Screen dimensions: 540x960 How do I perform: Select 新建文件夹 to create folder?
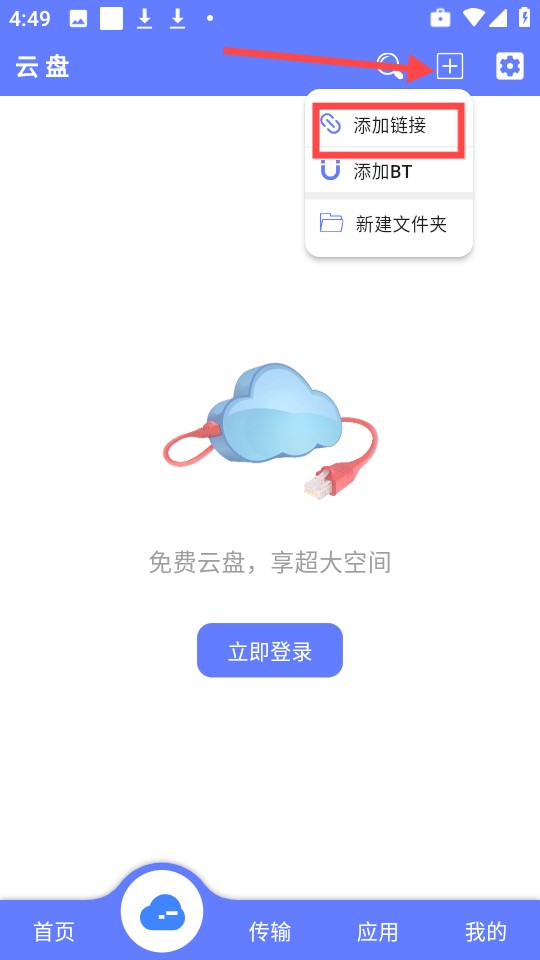(389, 223)
